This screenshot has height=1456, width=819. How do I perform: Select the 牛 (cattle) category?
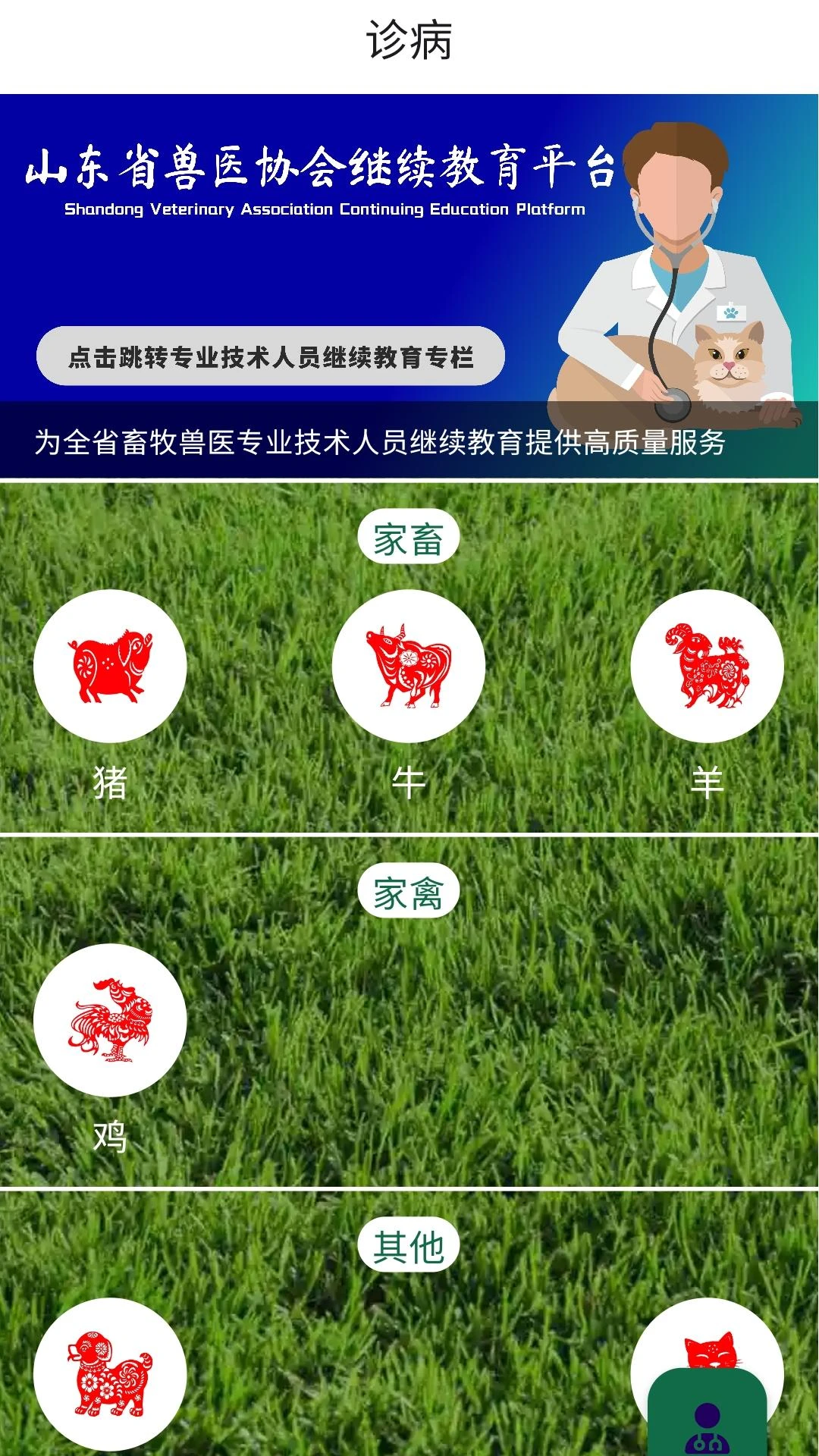click(409, 666)
